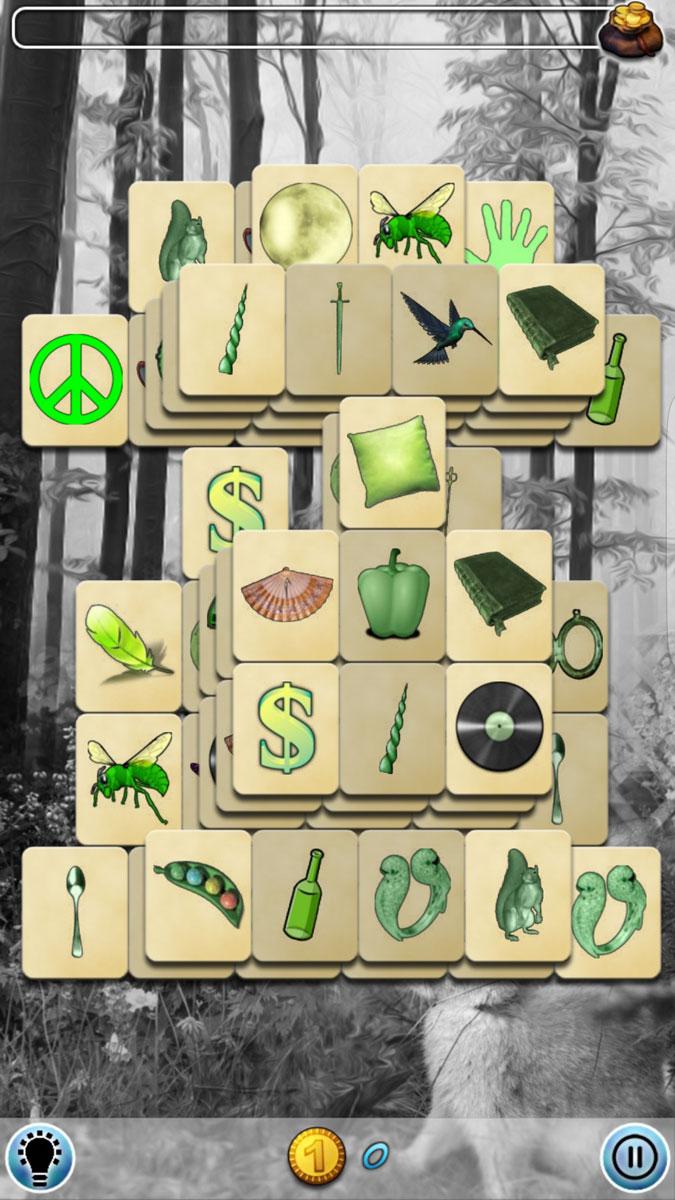Choose the green sword tile
This screenshot has height=1200, width=675.
[338, 329]
